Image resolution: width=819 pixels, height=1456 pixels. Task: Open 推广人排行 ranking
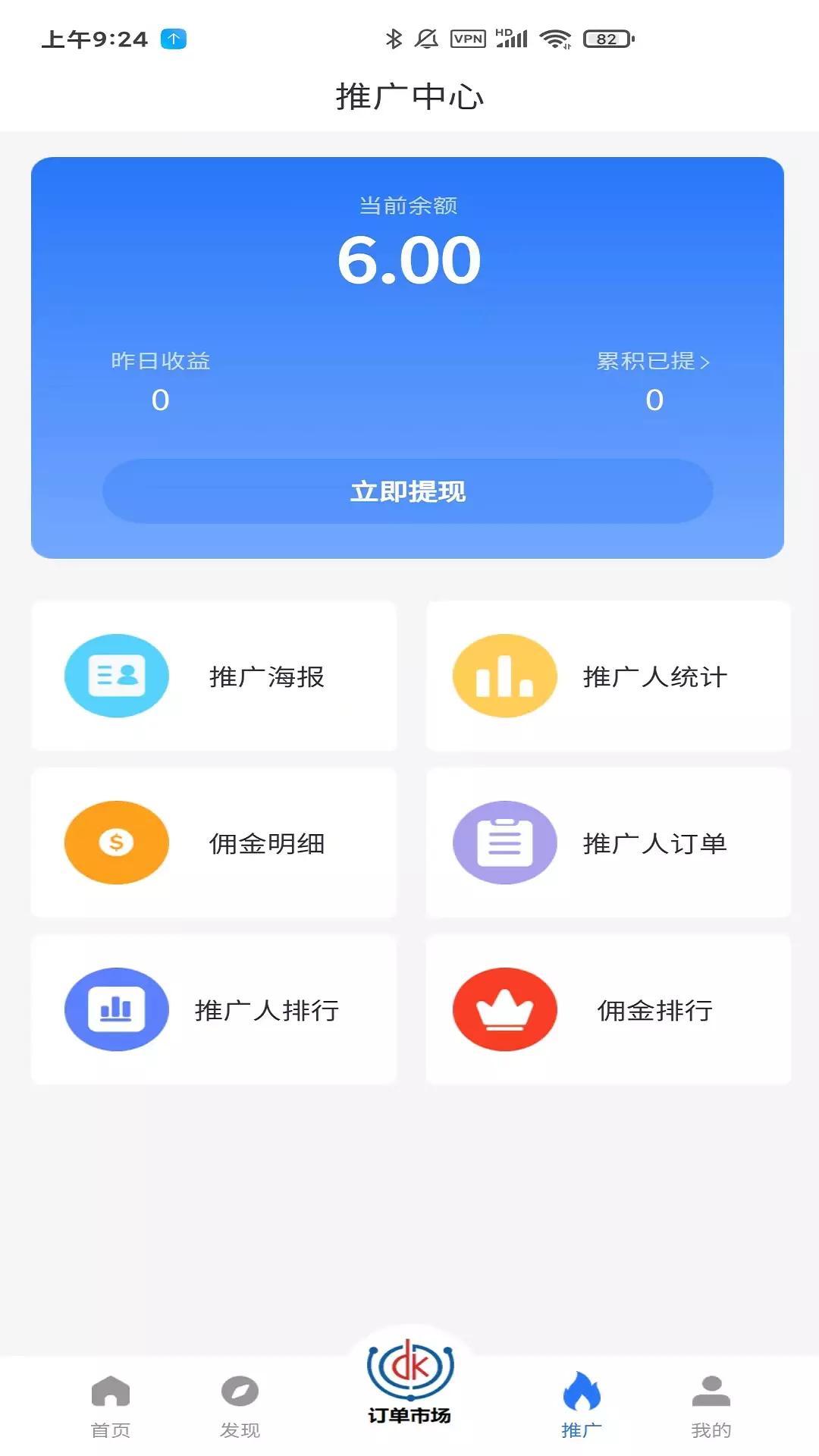pyautogui.click(x=214, y=1009)
